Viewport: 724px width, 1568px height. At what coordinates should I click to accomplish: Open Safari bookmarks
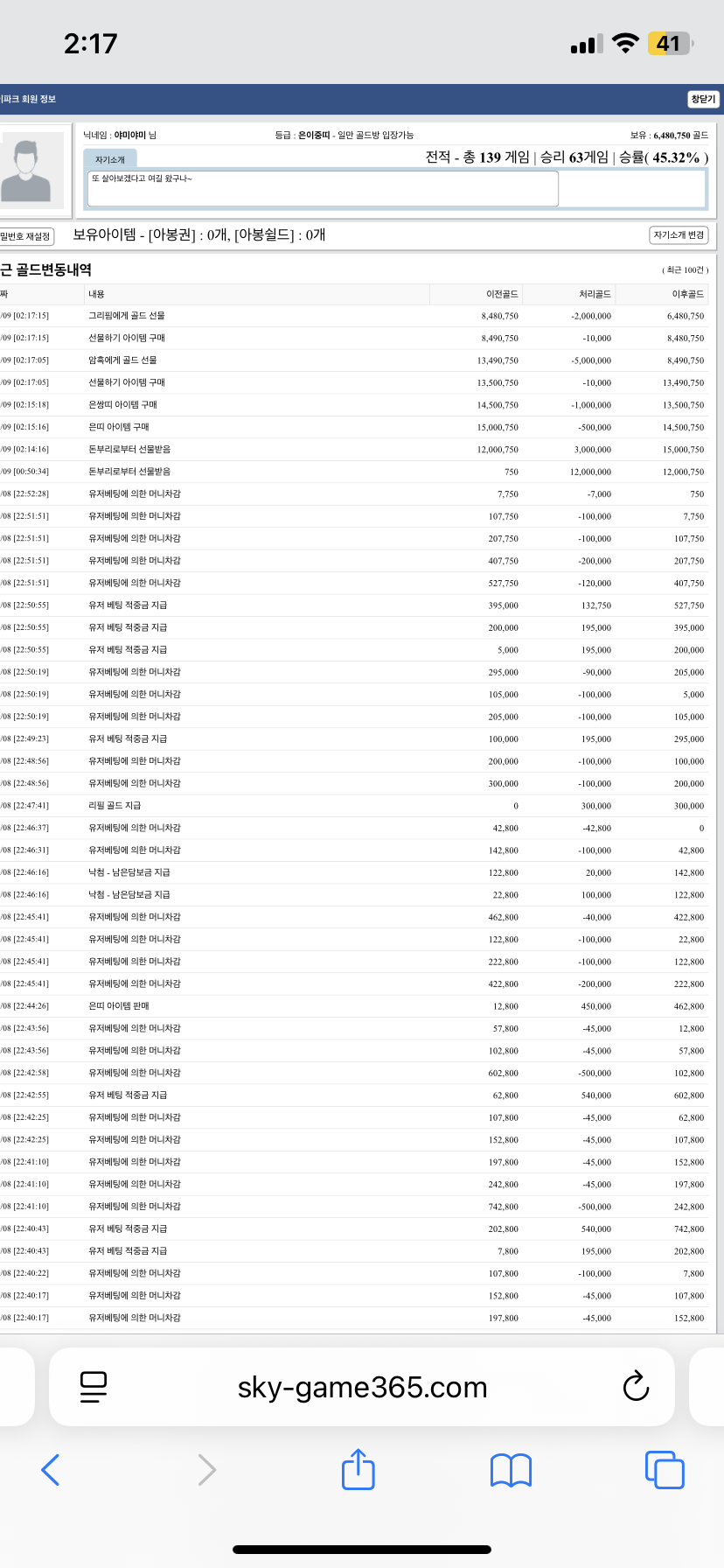click(x=511, y=1470)
